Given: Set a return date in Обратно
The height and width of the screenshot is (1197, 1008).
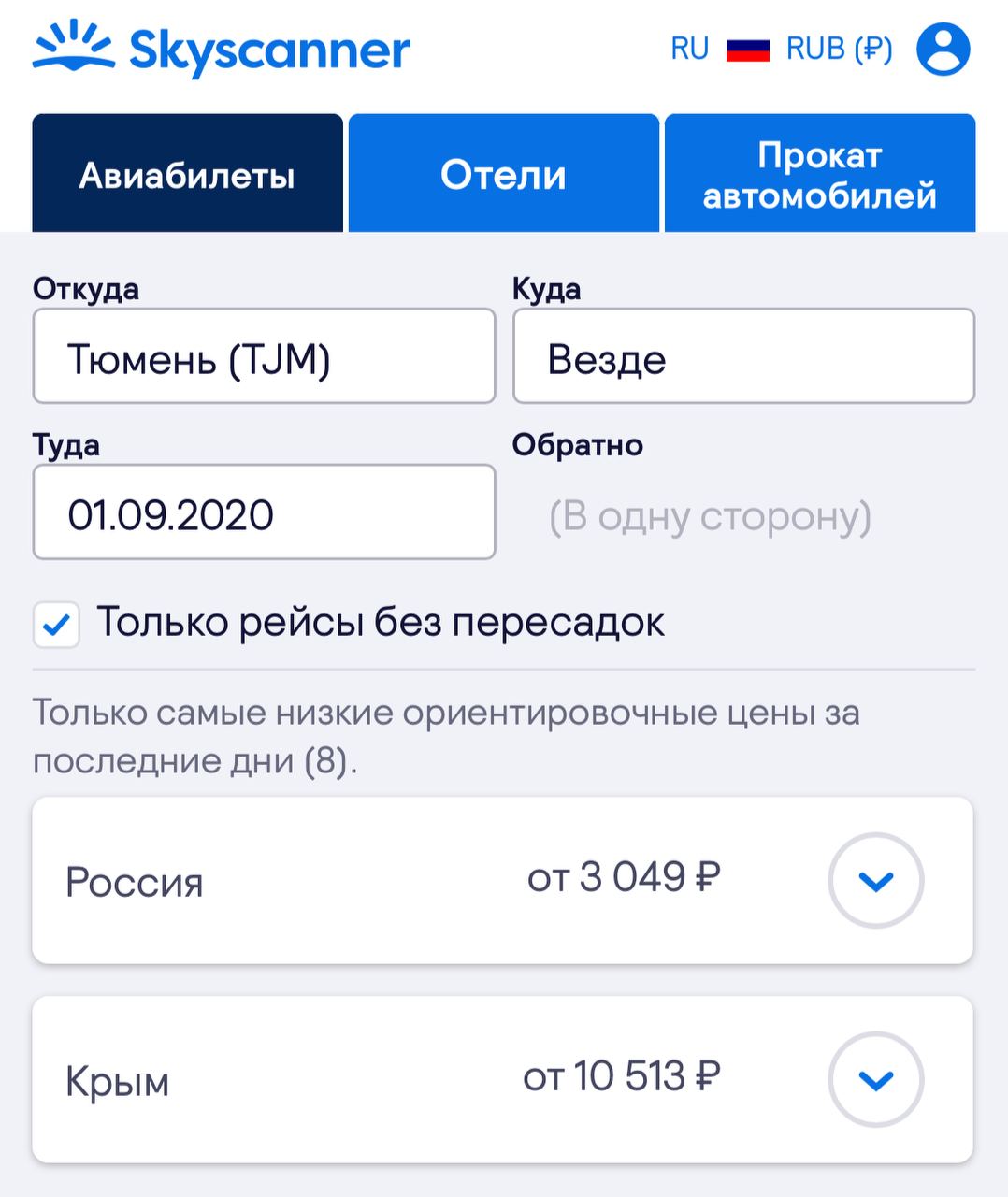Looking at the screenshot, I should [x=711, y=515].
